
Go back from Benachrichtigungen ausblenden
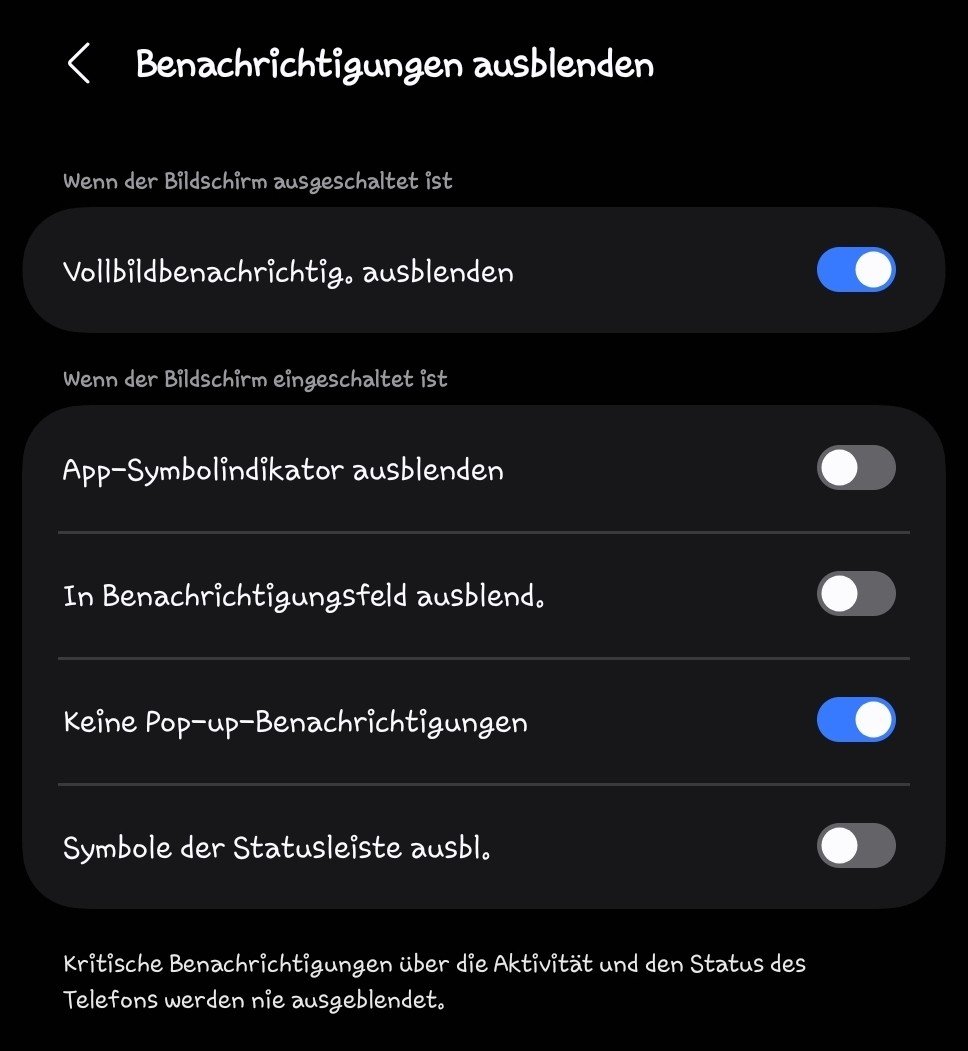point(79,64)
